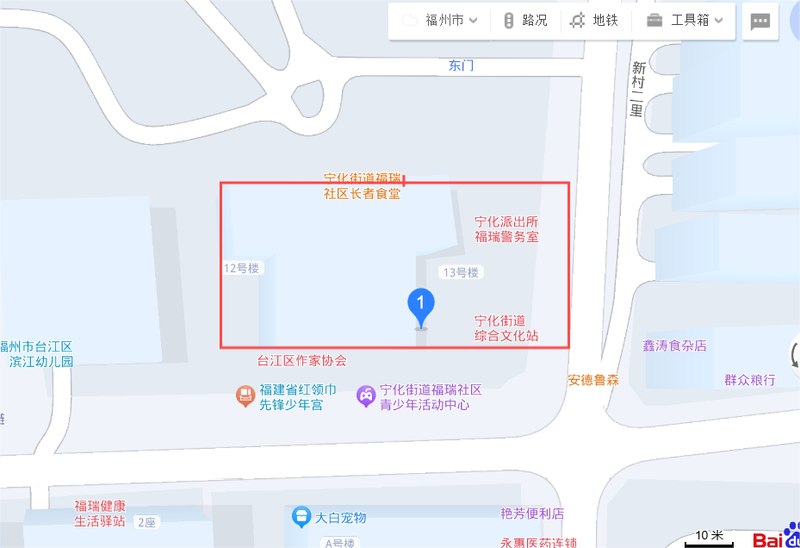Open 福建省红领巾先锋少年宫 place marker
This screenshot has width=800, height=548.
coord(245,396)
